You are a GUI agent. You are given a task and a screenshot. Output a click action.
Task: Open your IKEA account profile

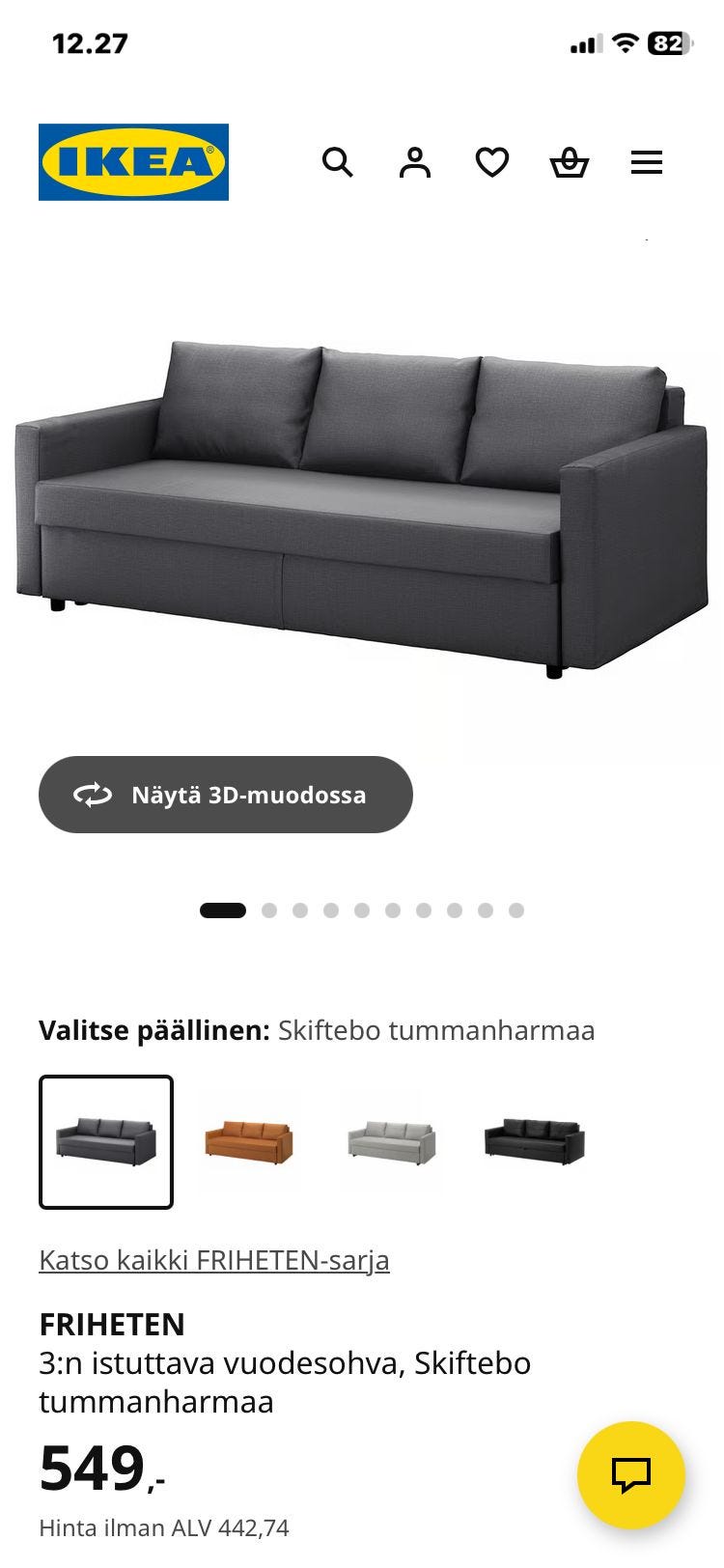point(415,162)
